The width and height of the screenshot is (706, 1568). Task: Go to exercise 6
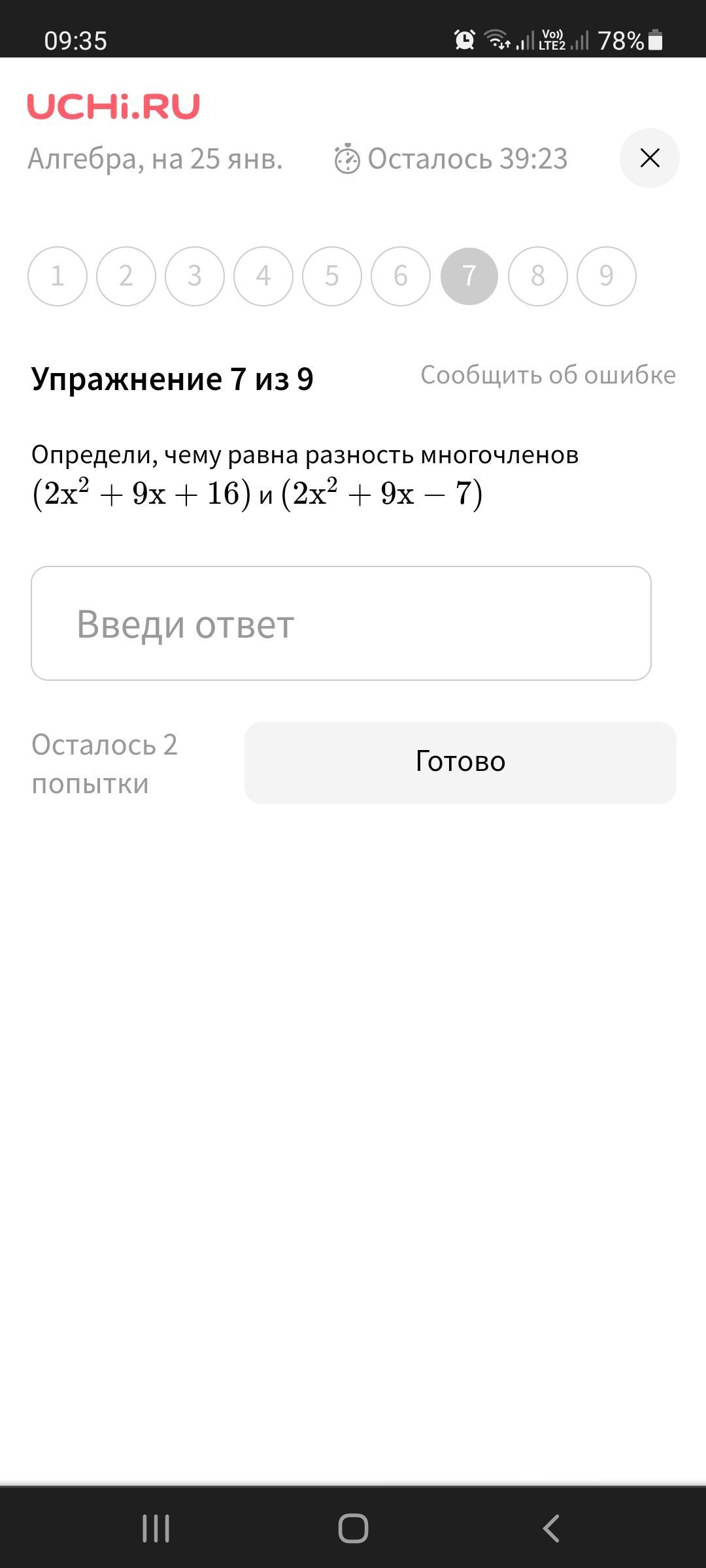[401, 276]
